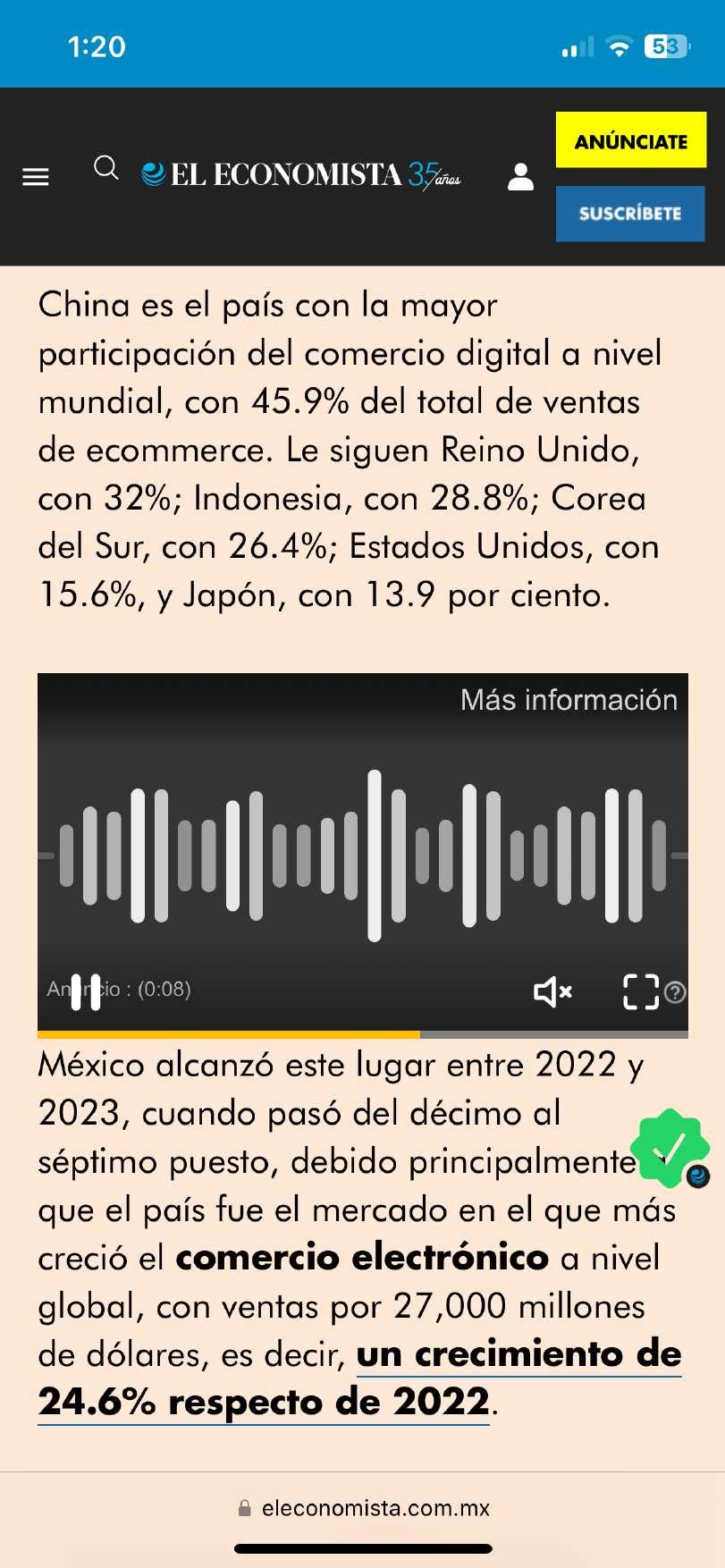Open the user profile icon
This screenshot has width=725, height=1568.
click(520, 176)
